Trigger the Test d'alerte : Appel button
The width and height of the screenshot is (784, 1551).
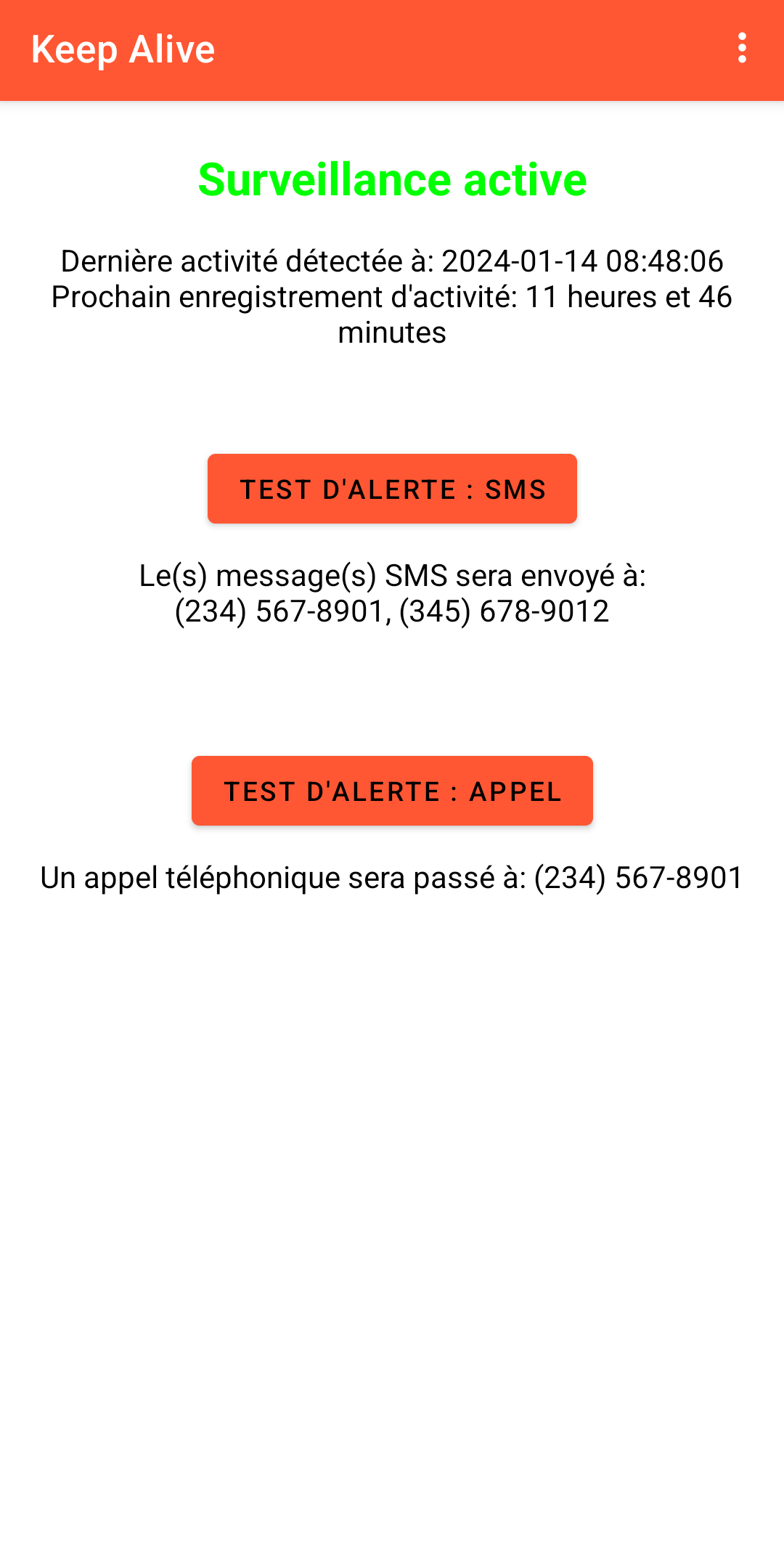pyautogui.click(x=392, y=791)
